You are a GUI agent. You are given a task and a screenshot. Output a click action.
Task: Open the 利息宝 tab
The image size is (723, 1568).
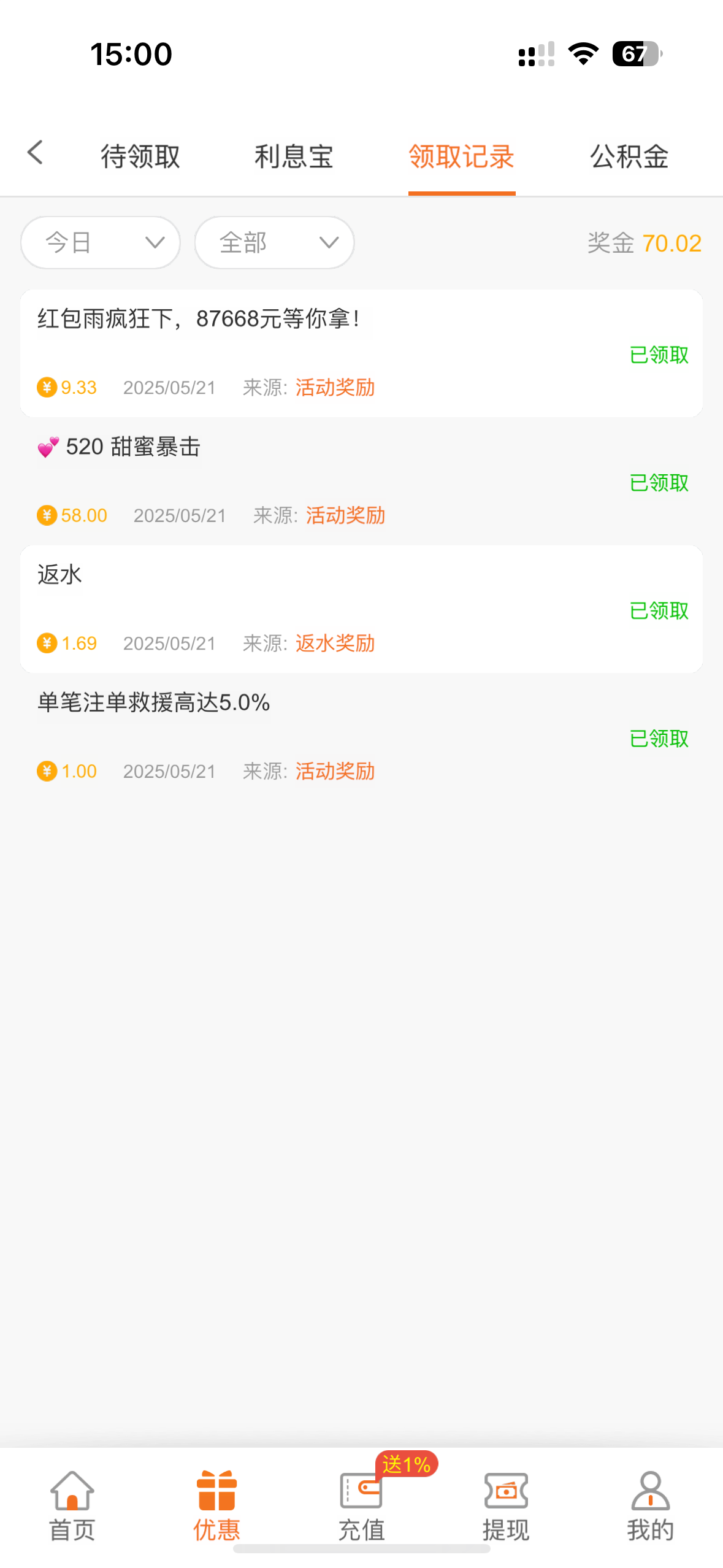point(294,156)
